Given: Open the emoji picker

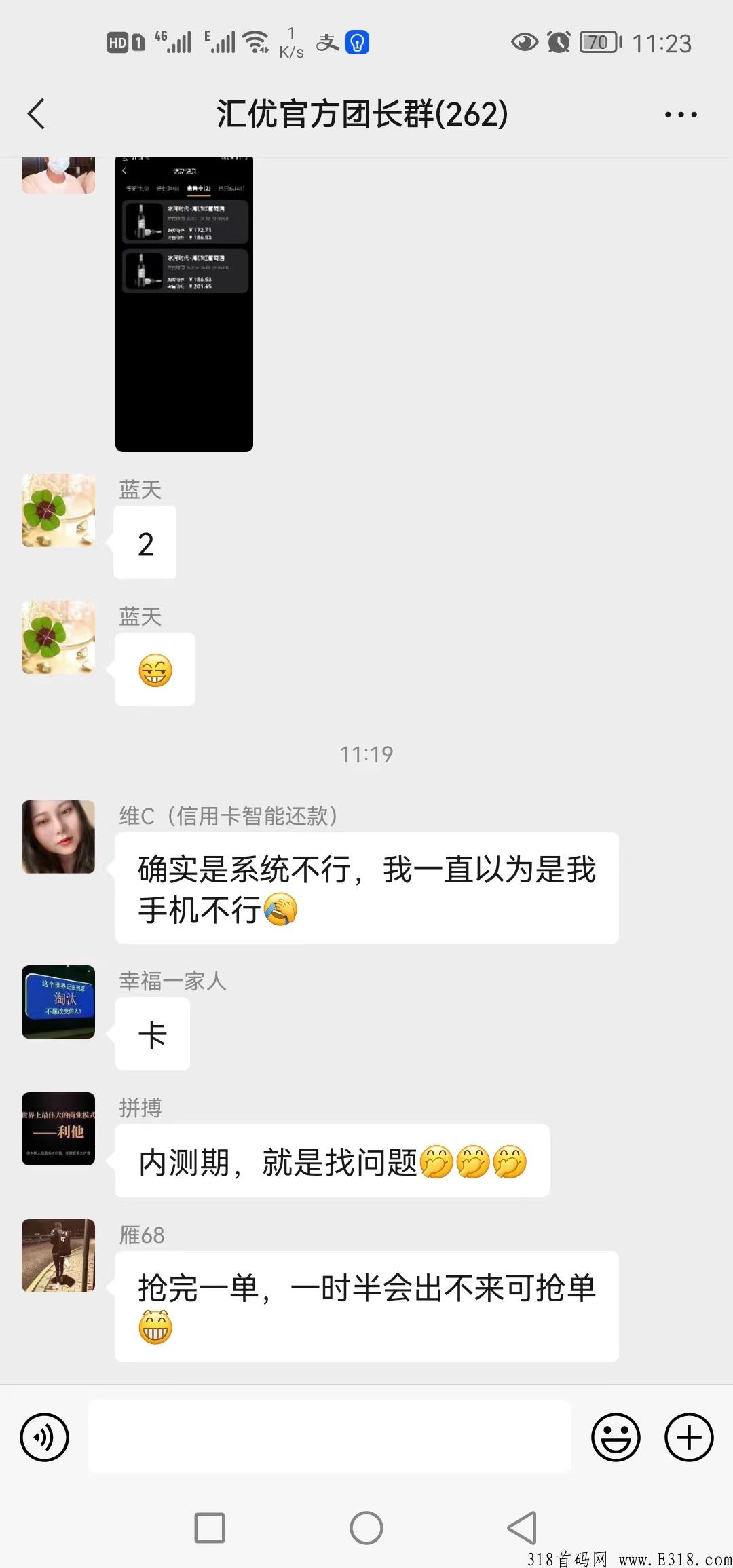Looking at the screenshot, I should click(616, 1437).
